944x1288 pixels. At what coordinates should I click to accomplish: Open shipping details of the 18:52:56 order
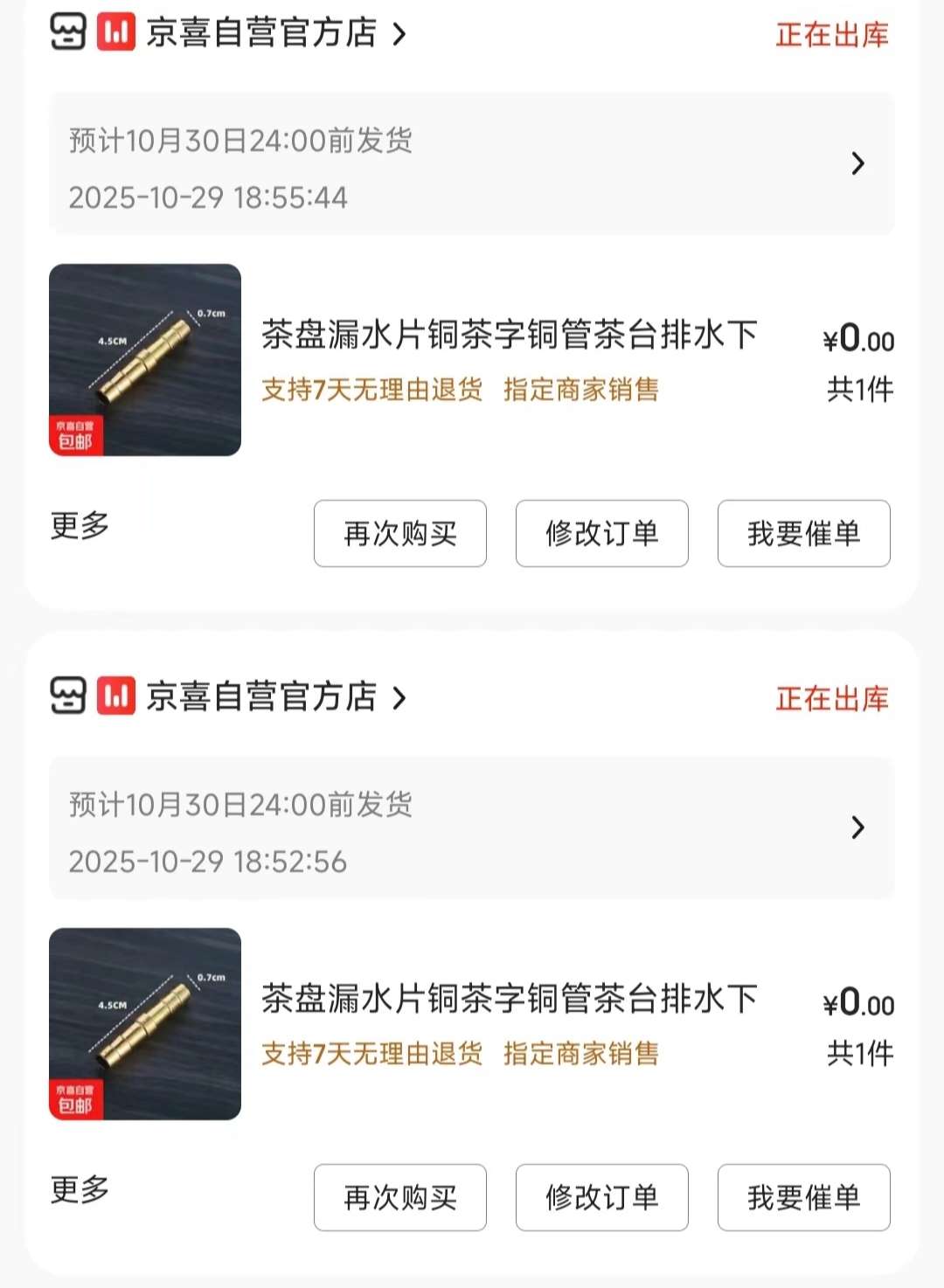472,828
